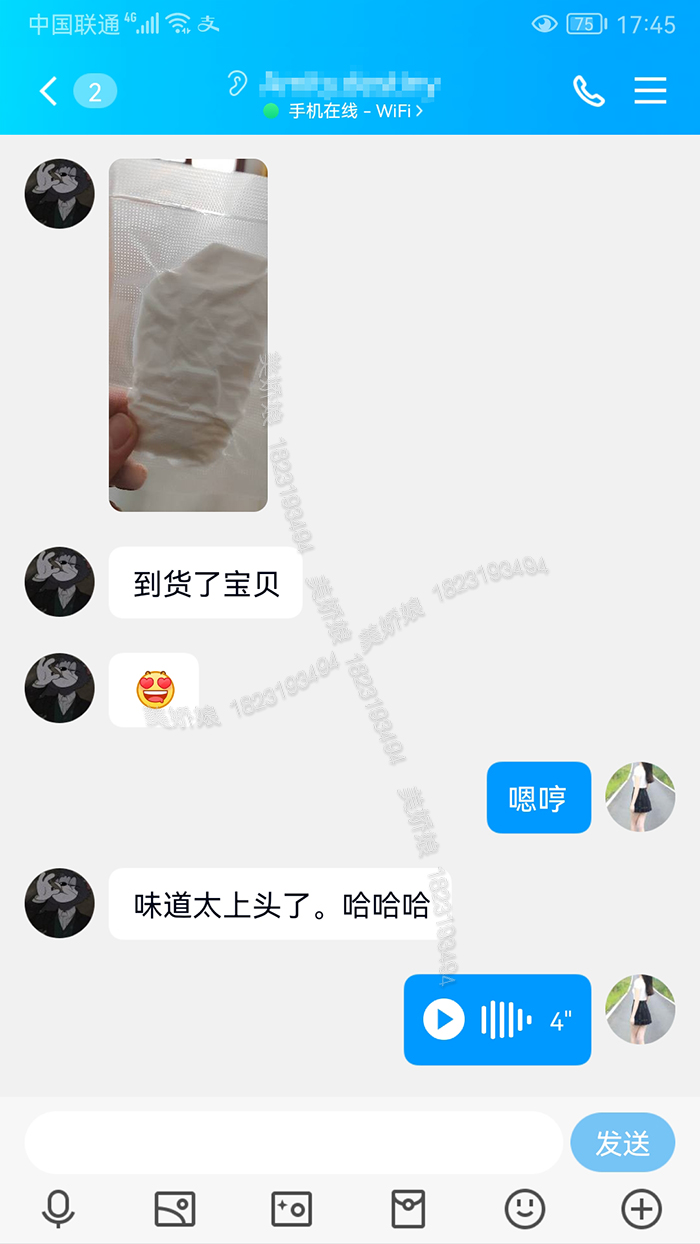Open the received photo in full view
The height and width of the screenshot is (1244, 700).
tap(188, 335)
